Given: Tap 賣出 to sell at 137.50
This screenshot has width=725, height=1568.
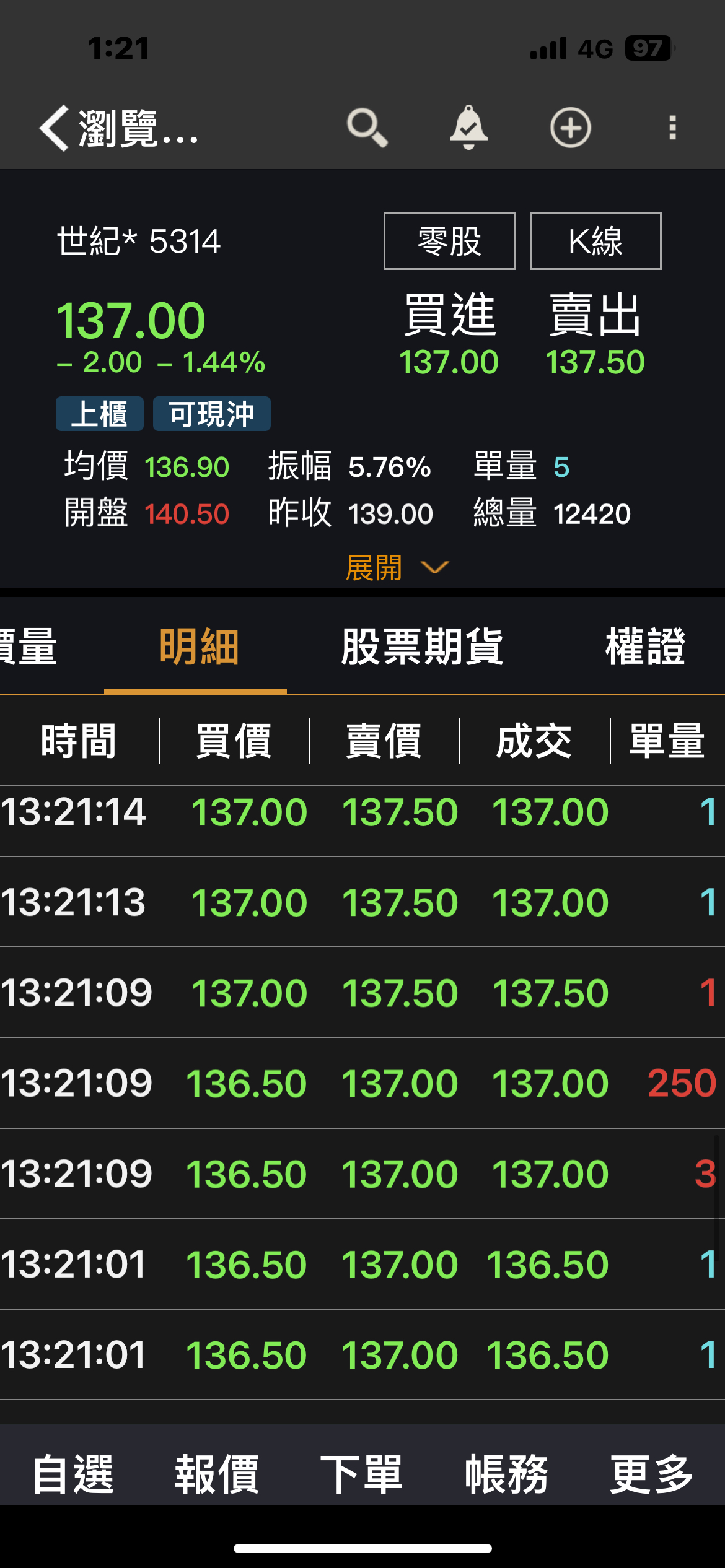Looking at the screenshot, I should (595, 335).
